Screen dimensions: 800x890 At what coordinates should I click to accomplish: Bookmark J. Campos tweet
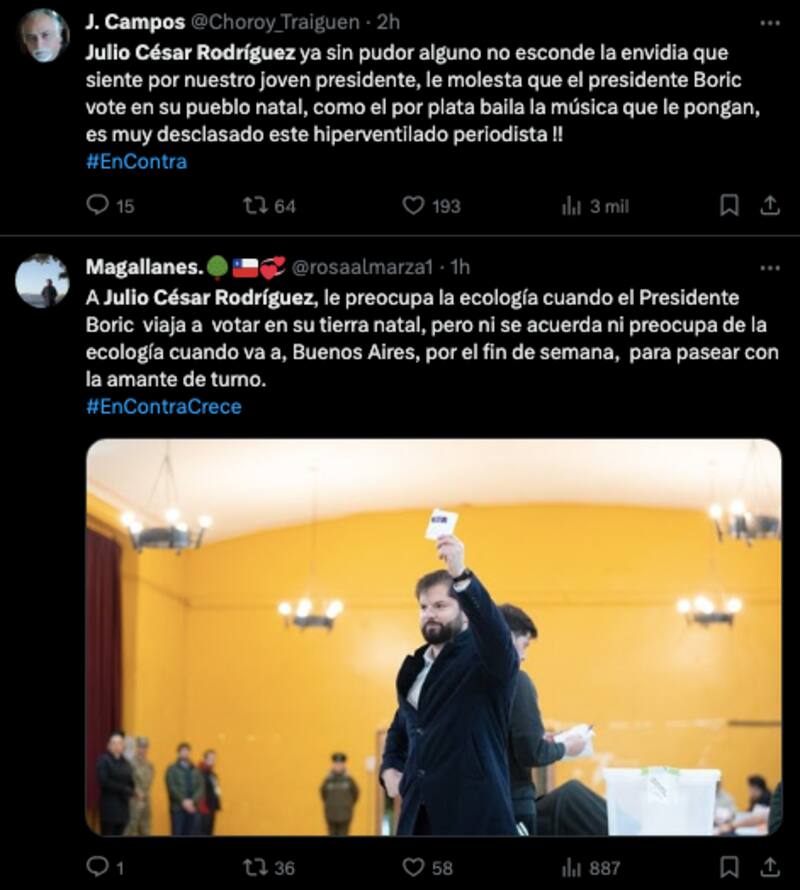pos(730,205)
